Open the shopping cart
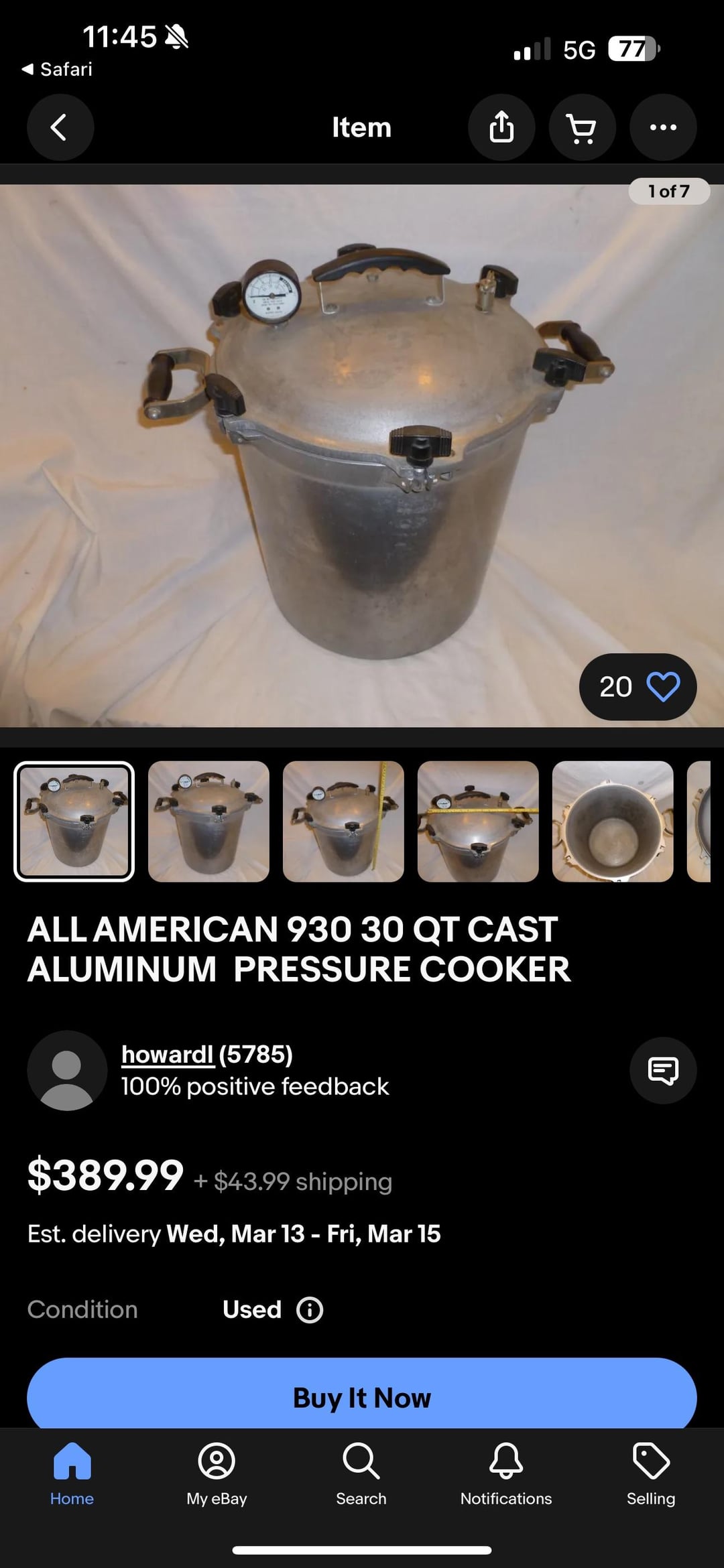This screenshot has height=1568, width=724. [582, 127]
